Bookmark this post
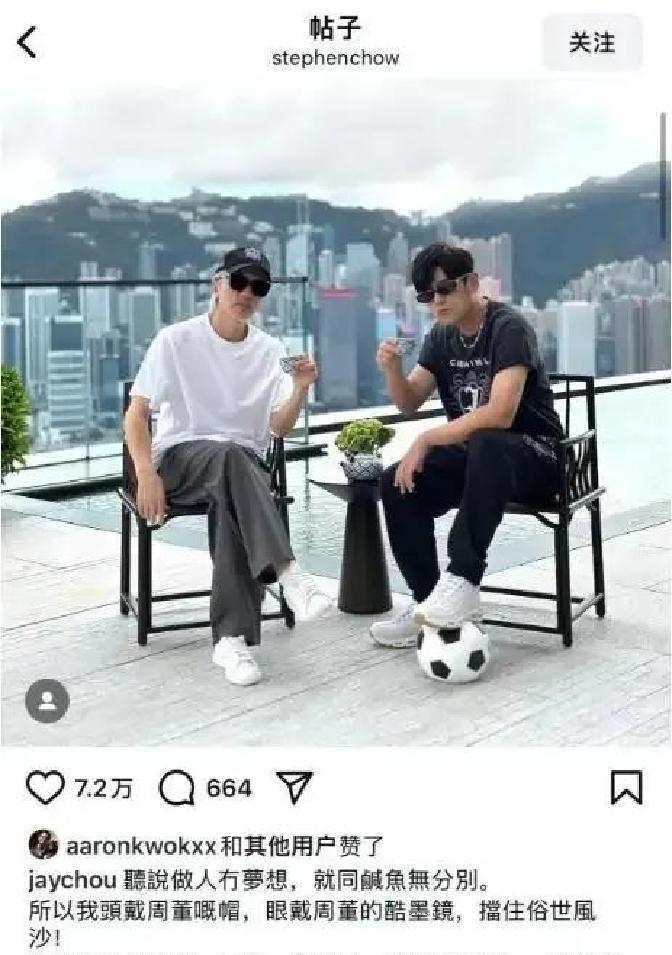 (x=626, y=787)
